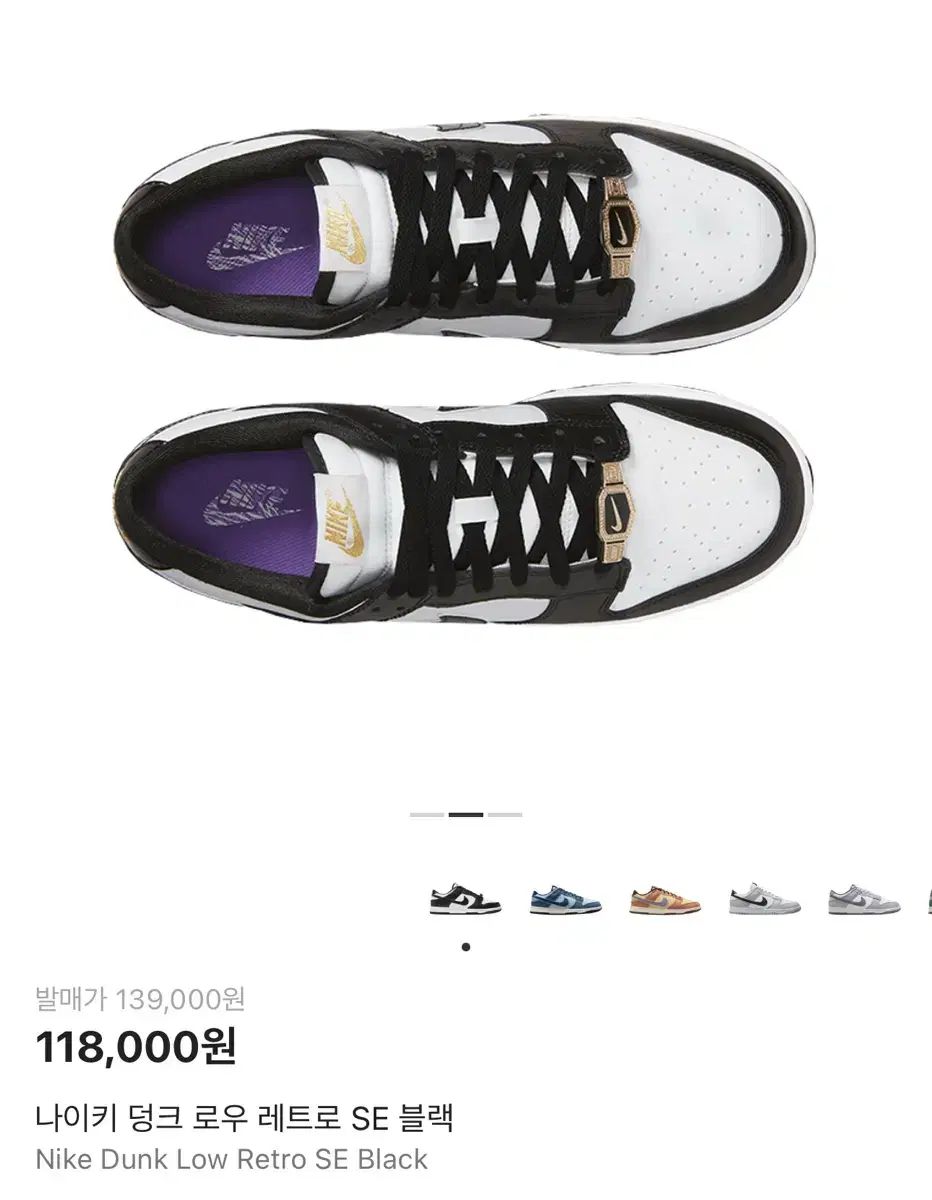932x1200 pixels.
Task: Open the main product photo of the sneakers
Action: click(x=466, y=380)
